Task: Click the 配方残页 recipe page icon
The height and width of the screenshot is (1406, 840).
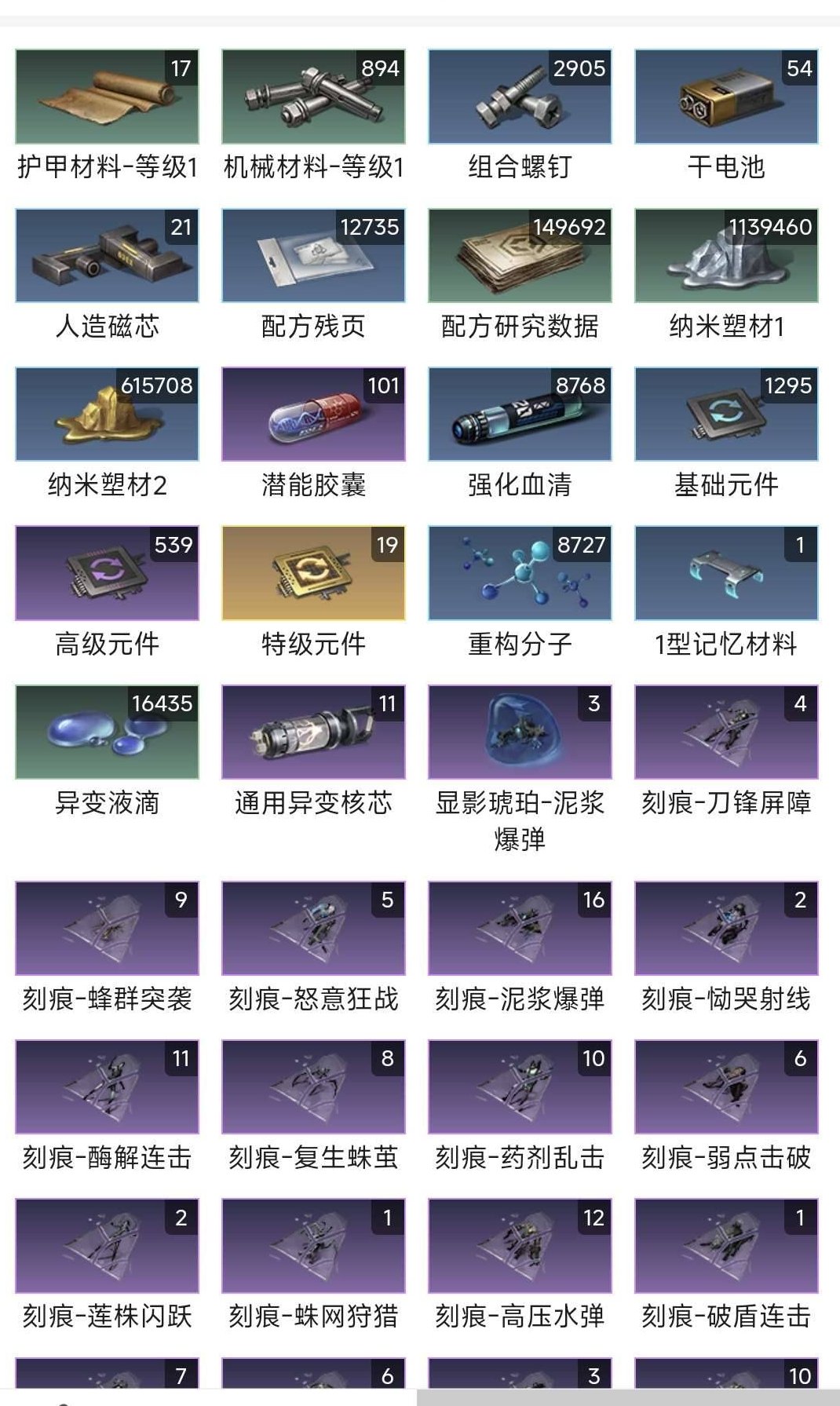Action: [x=314, y=257]
